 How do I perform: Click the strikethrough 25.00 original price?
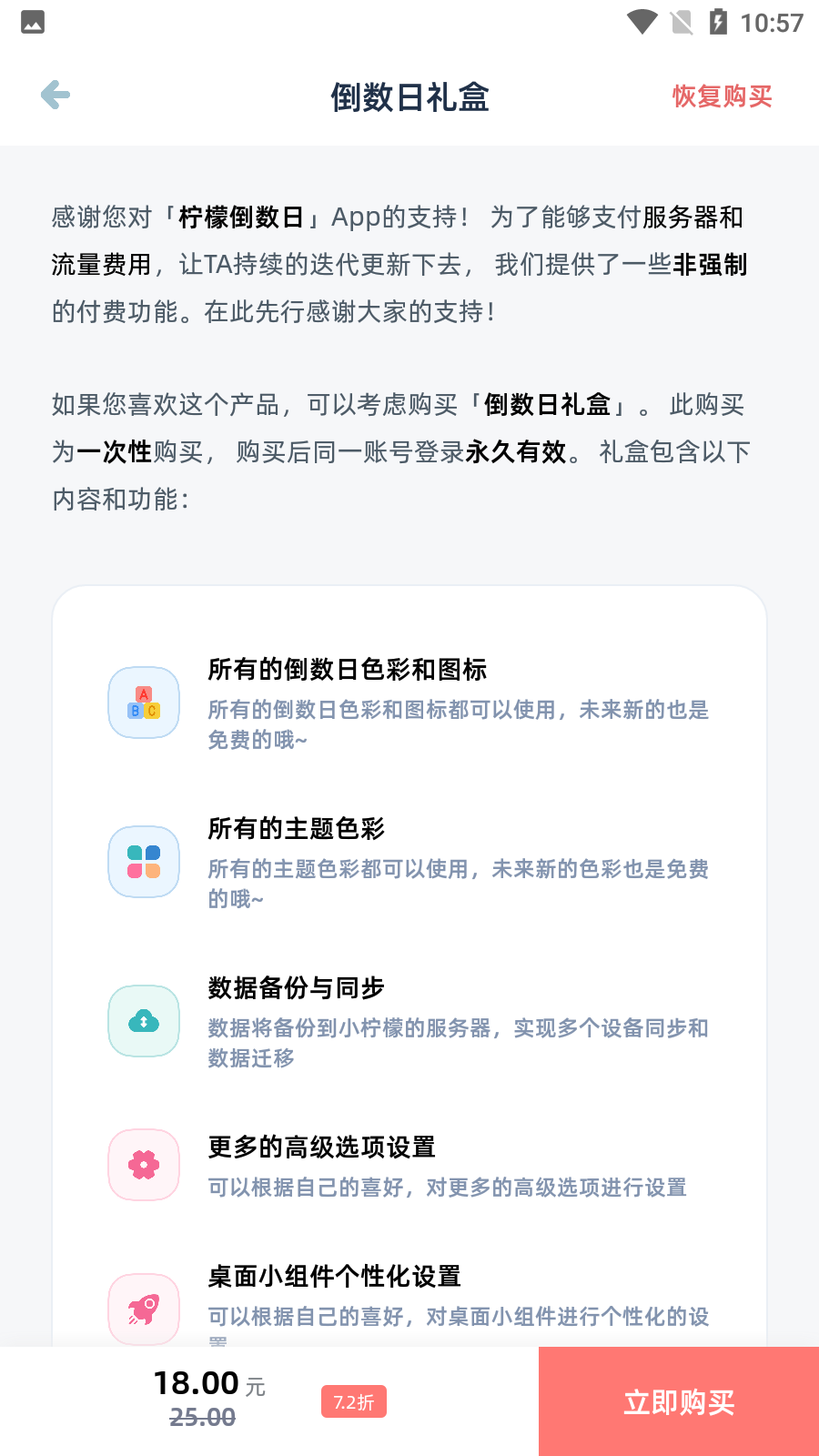tap(202, 1417)
